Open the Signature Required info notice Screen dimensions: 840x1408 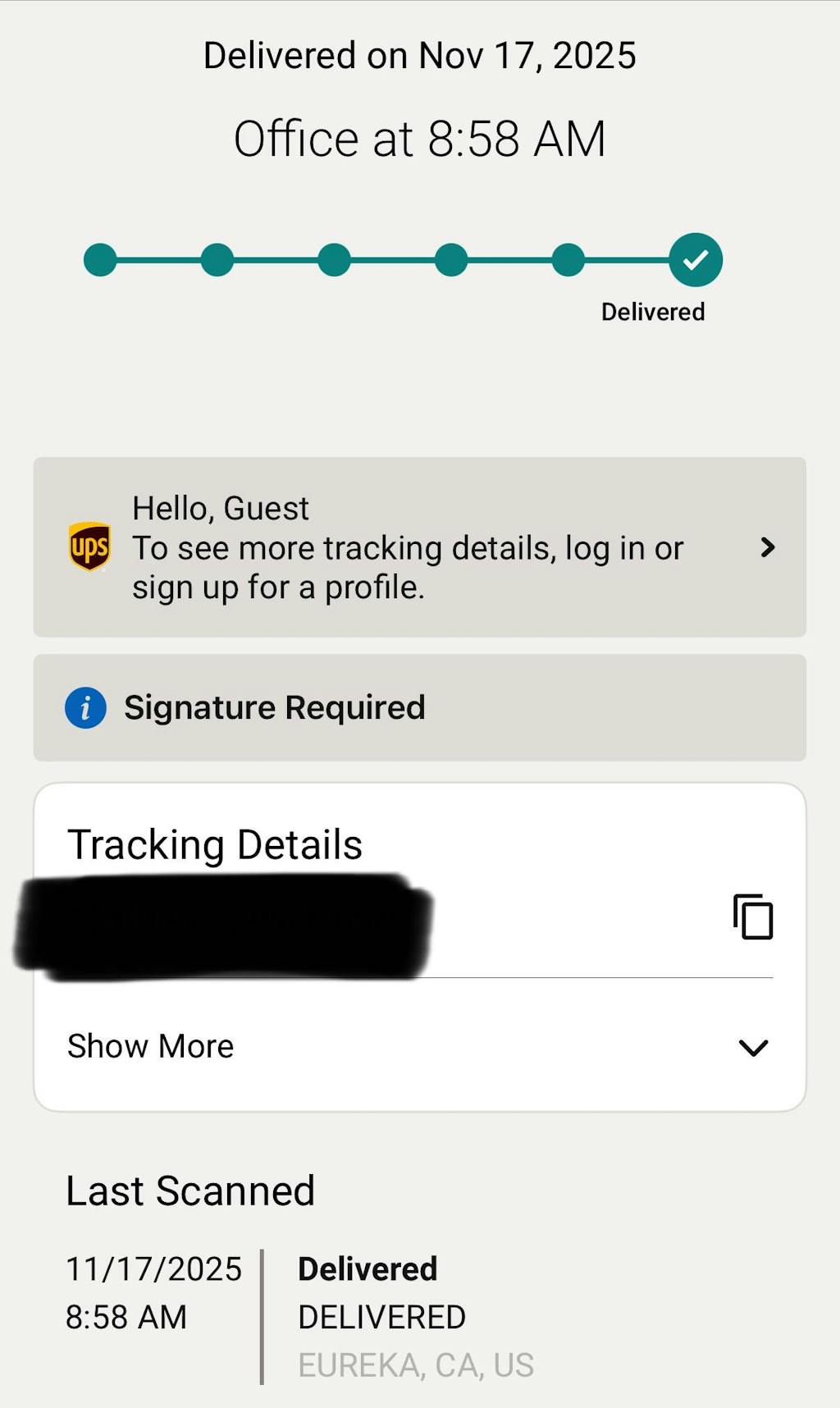click(419, 707)
